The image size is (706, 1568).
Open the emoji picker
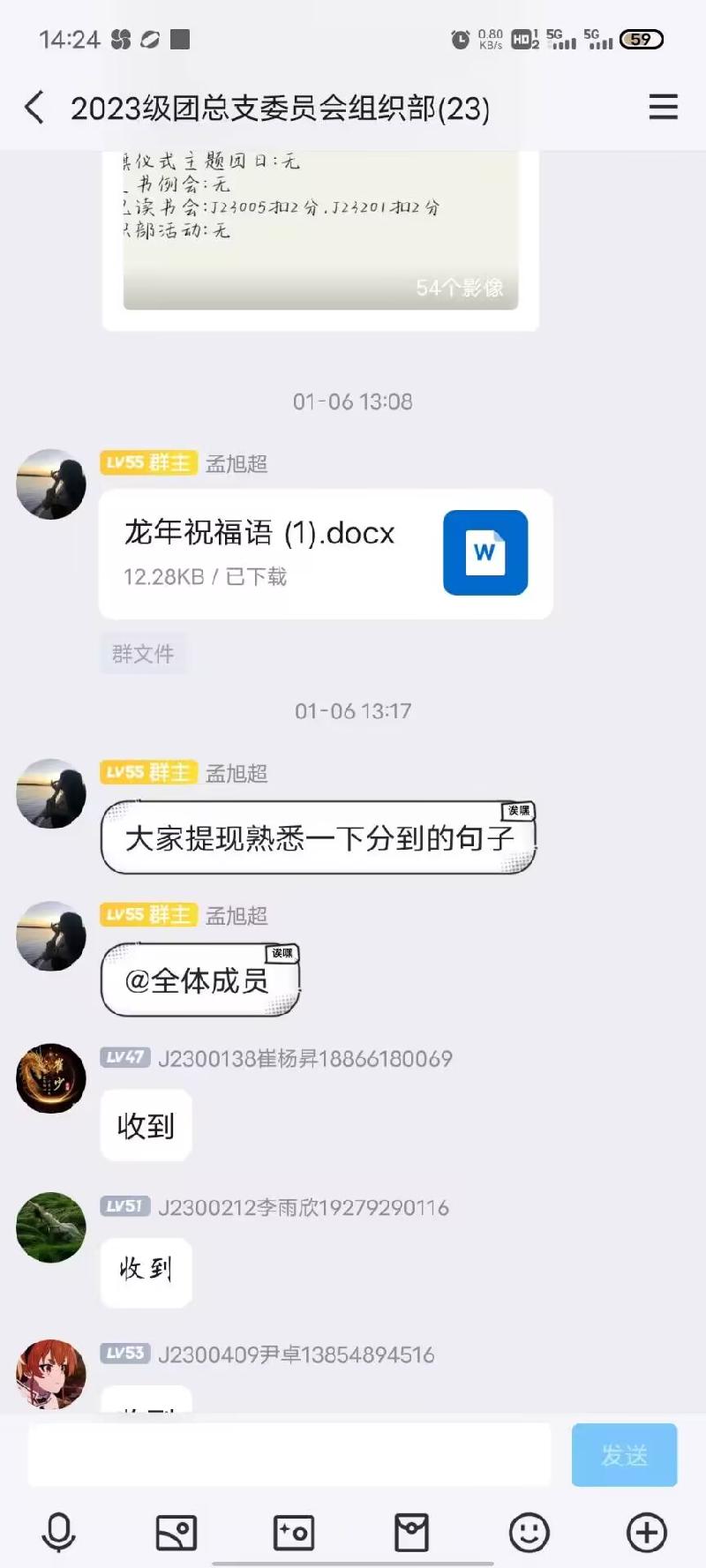click(x=529, y=1533)
